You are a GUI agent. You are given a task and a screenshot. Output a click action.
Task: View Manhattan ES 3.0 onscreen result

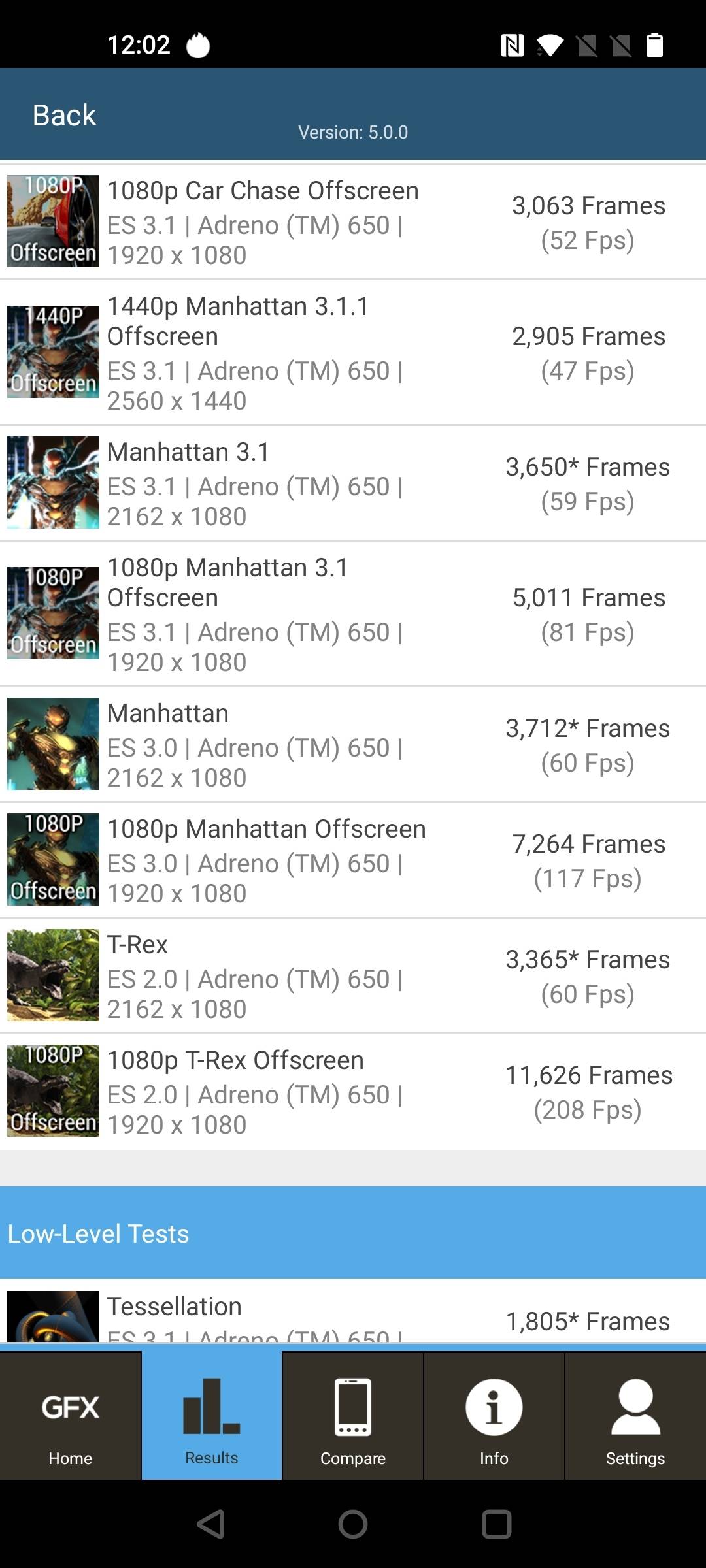[x=353, y=745]
